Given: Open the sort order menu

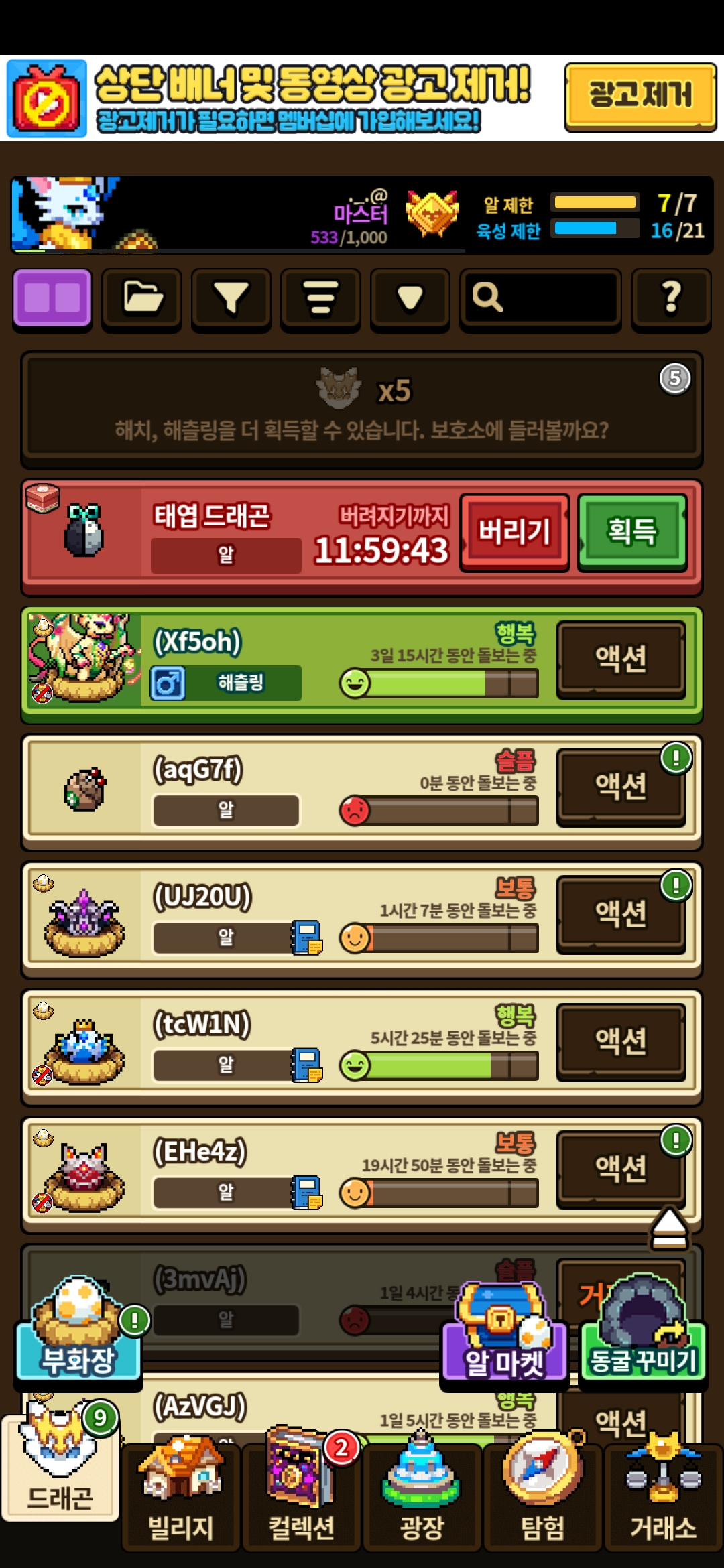Looking at the screenshot, I should (320, 298).
